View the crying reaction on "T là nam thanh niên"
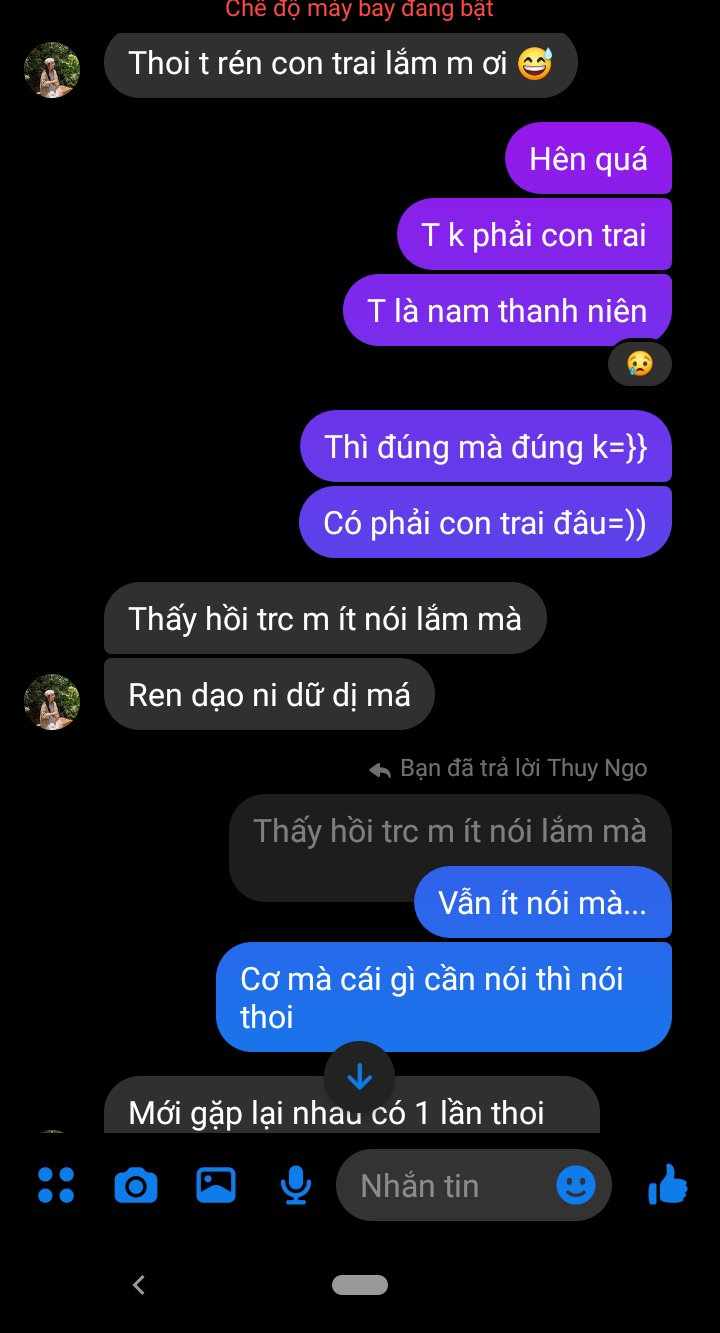 tap(639, 364)
